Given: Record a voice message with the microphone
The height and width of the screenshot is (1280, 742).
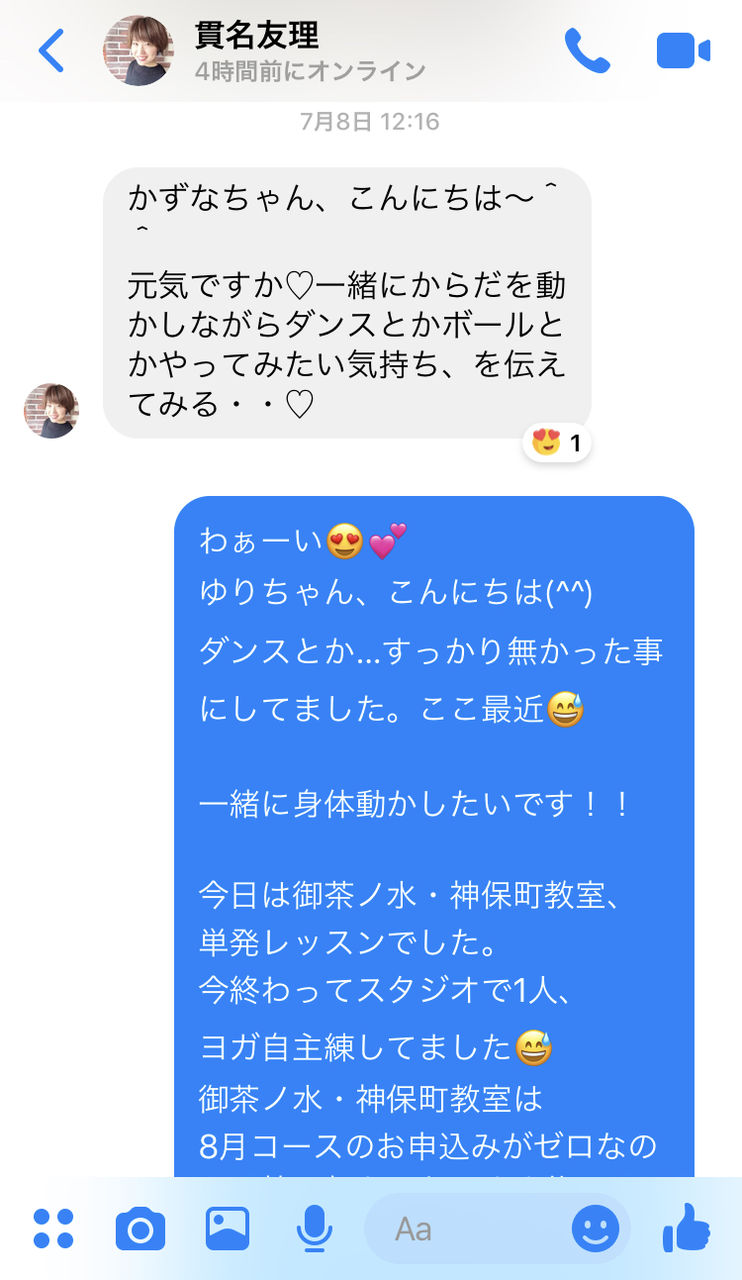Looking at the screenshot, I should click(314, 1228).
